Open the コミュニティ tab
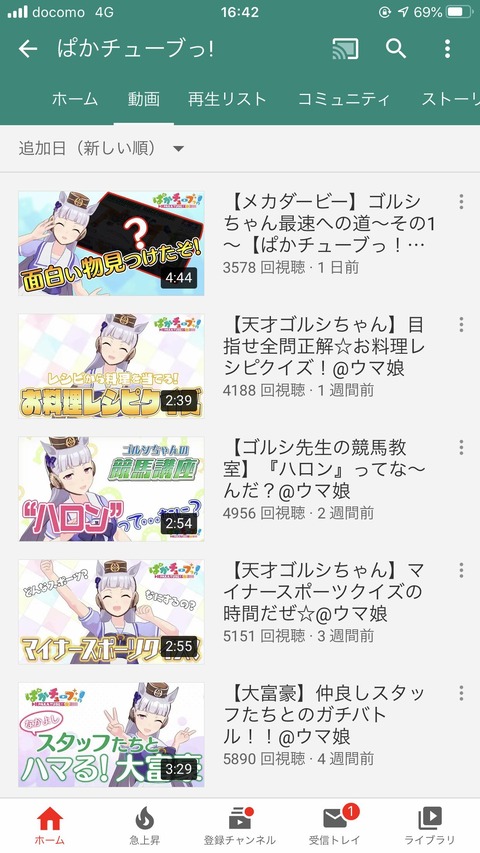Screen dimensions: 480x853 [344, 99]
